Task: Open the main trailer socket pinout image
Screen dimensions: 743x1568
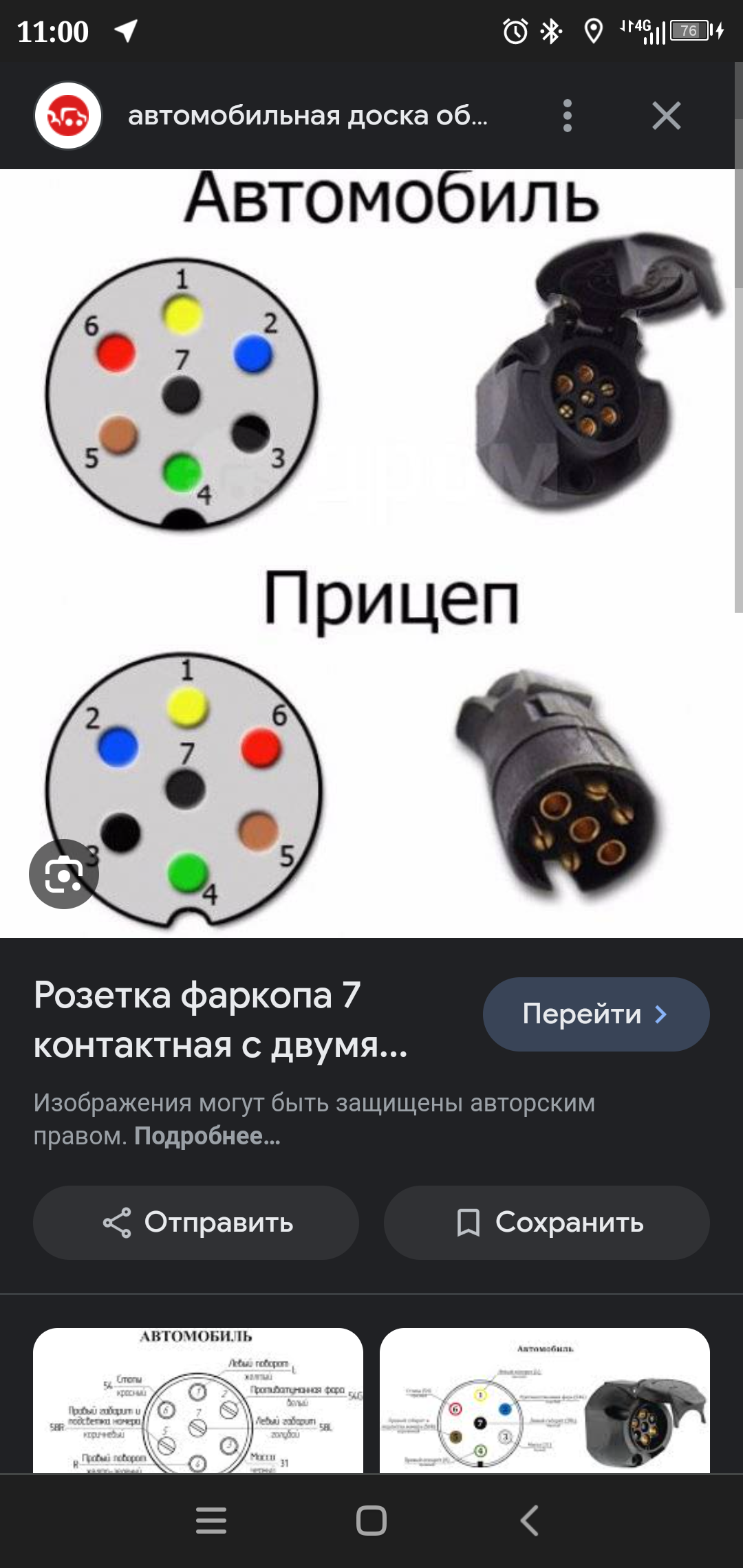Action: pyautogui.click(x=371, y=550)
